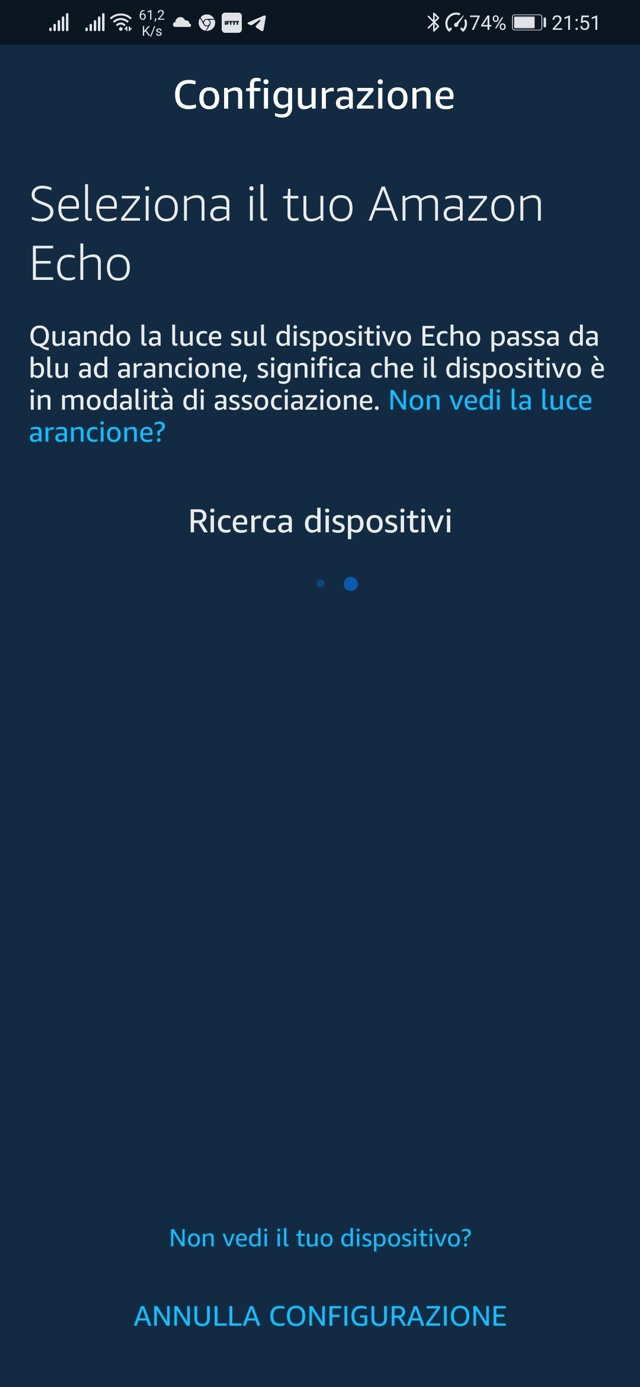640x1387 pixels.
Task: Cancel setup with ANNULLA CONFIGURAZIONE
Action: [320, 1315]
